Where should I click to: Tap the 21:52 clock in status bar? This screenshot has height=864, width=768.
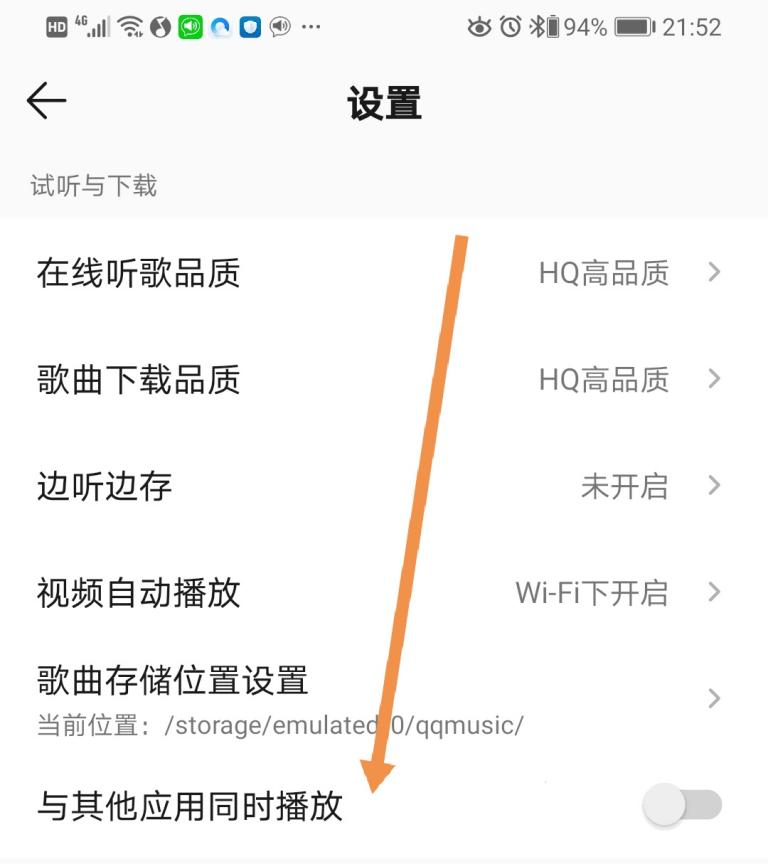(692, 26)
